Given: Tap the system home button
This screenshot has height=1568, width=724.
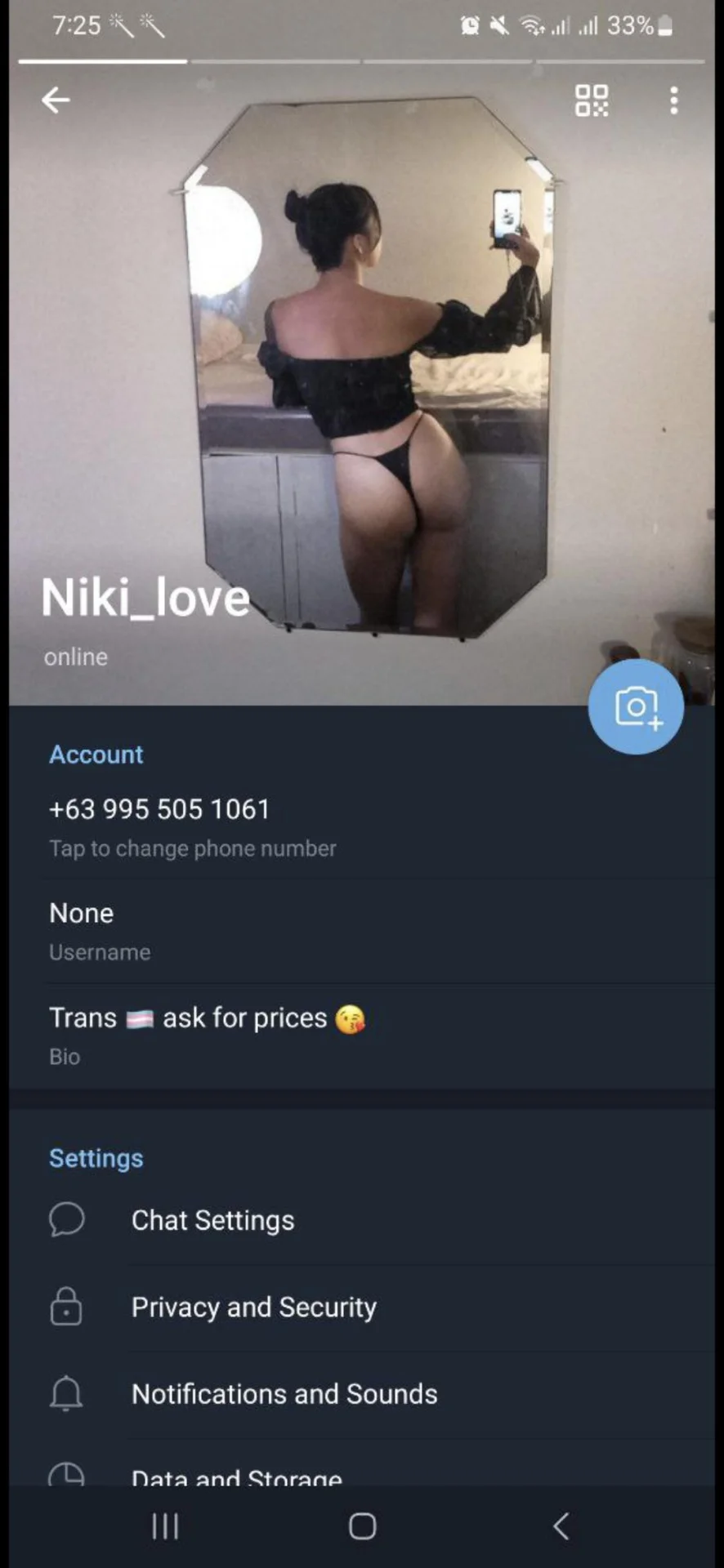Looking at the screenshot, I should (x=362, y=1526).
